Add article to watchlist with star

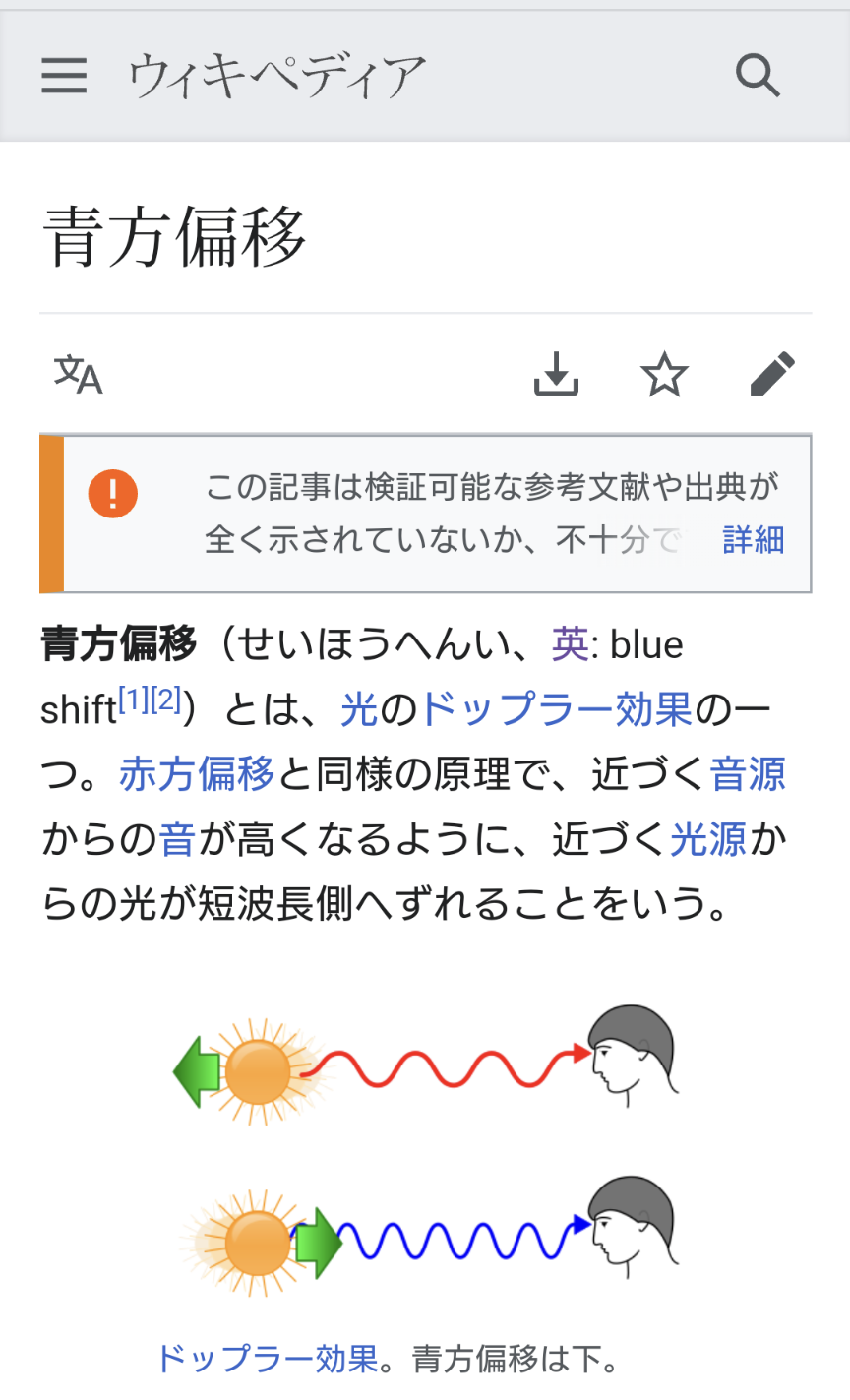pyautogui.click(x=664, y=375)
